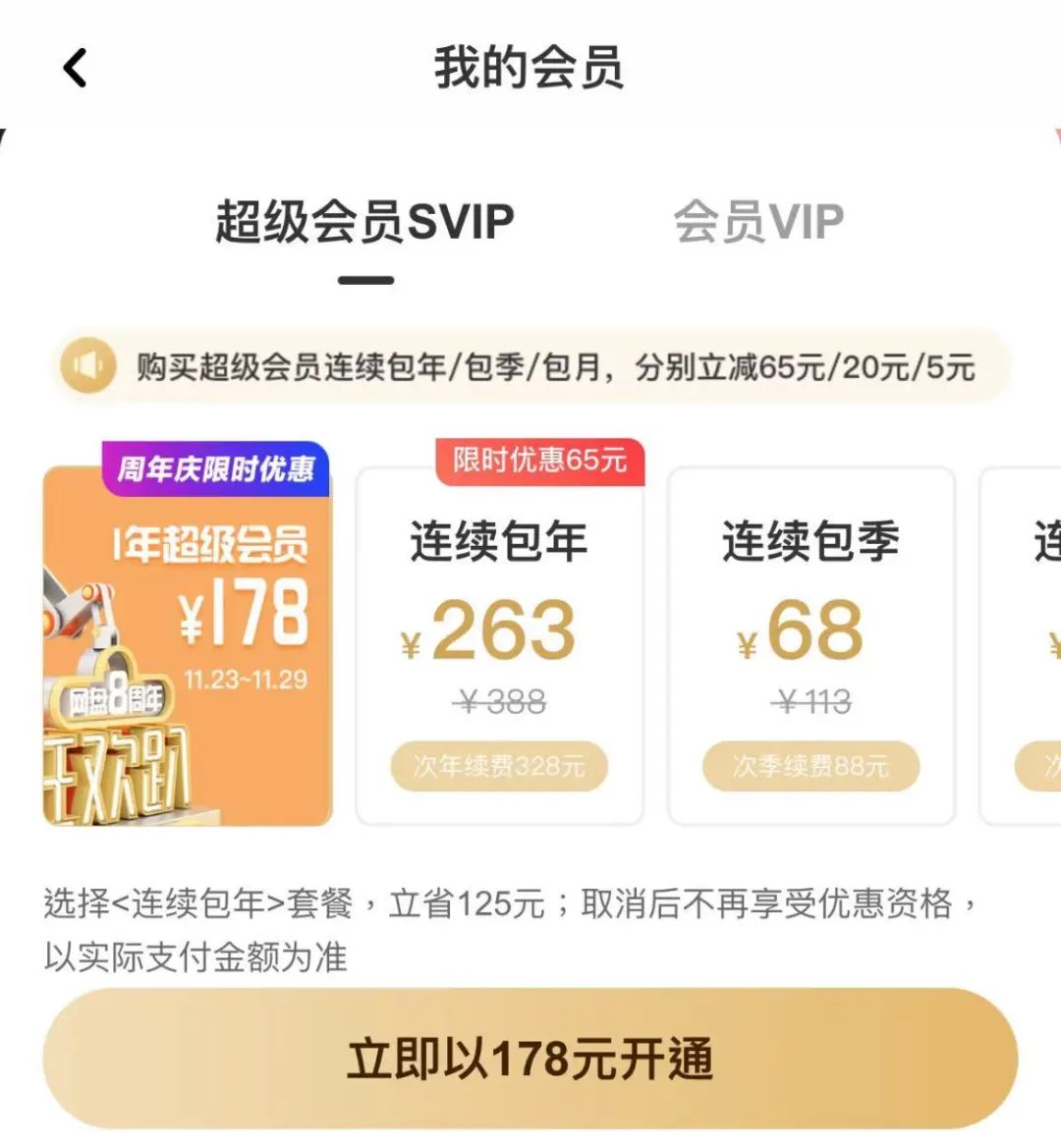Click the back arrow at top left

tap(74, 69)
